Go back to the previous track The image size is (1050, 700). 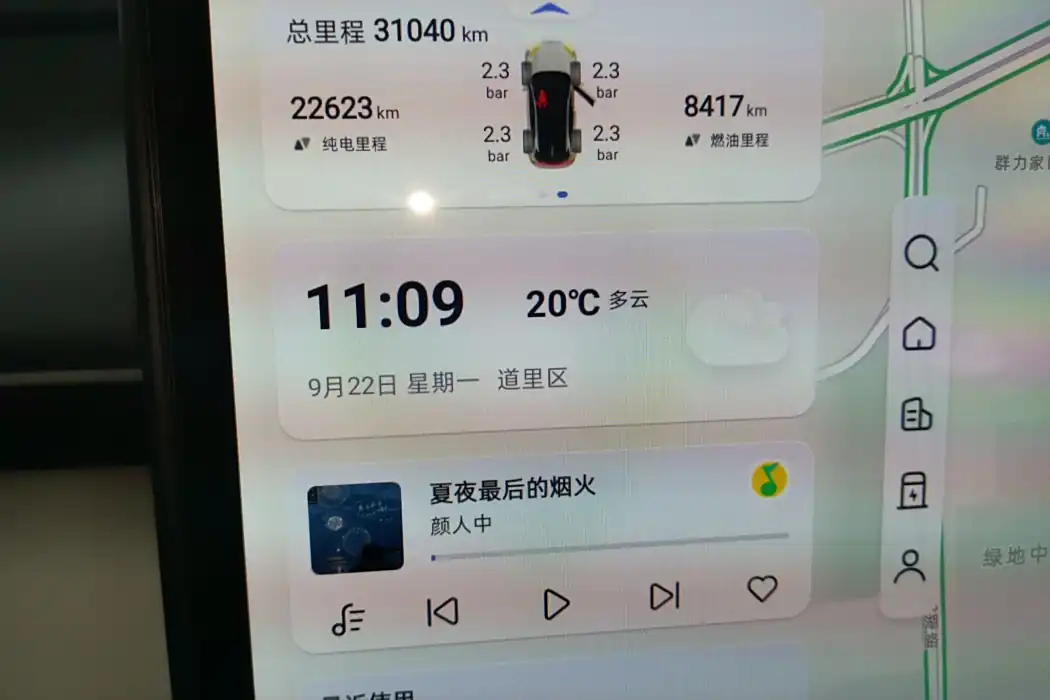[x=442, y=611]
